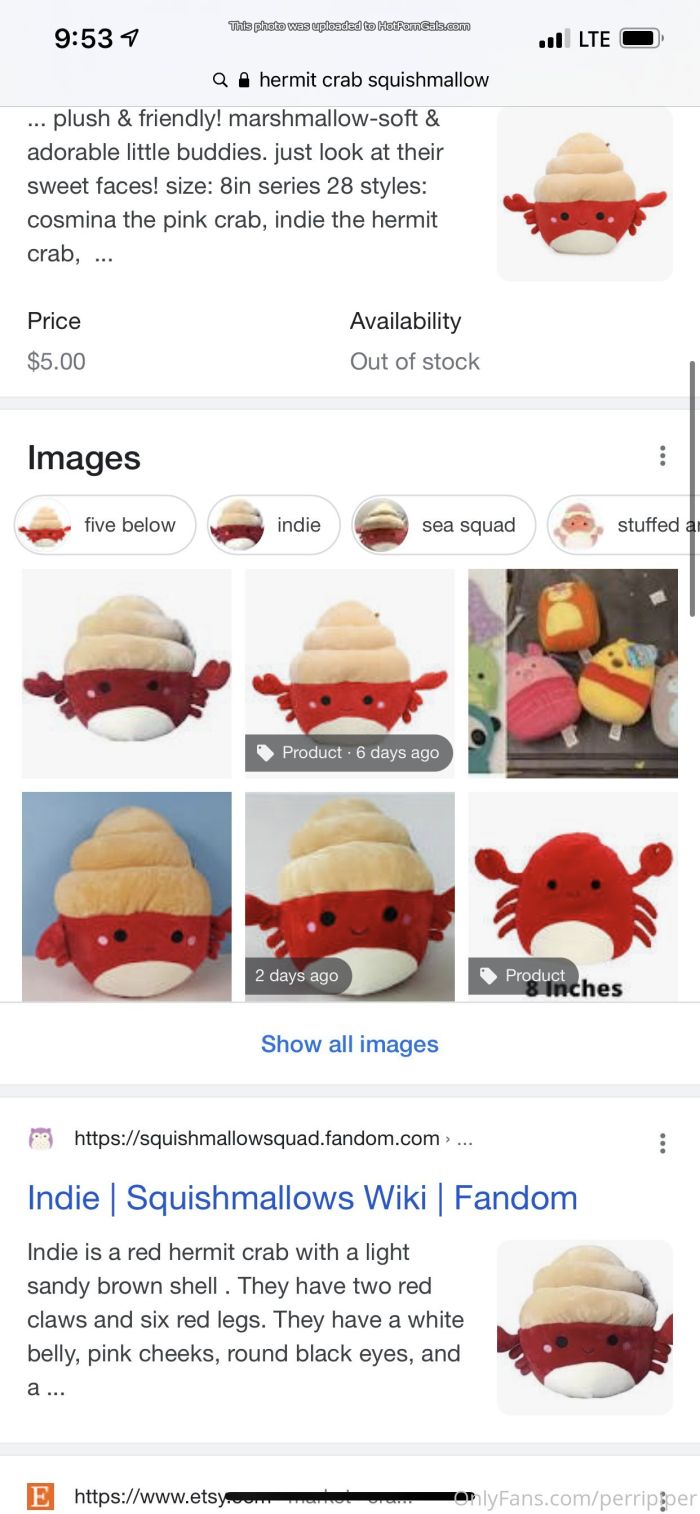Open the product image next to the $5.00 listing

(x=585, y=195)
